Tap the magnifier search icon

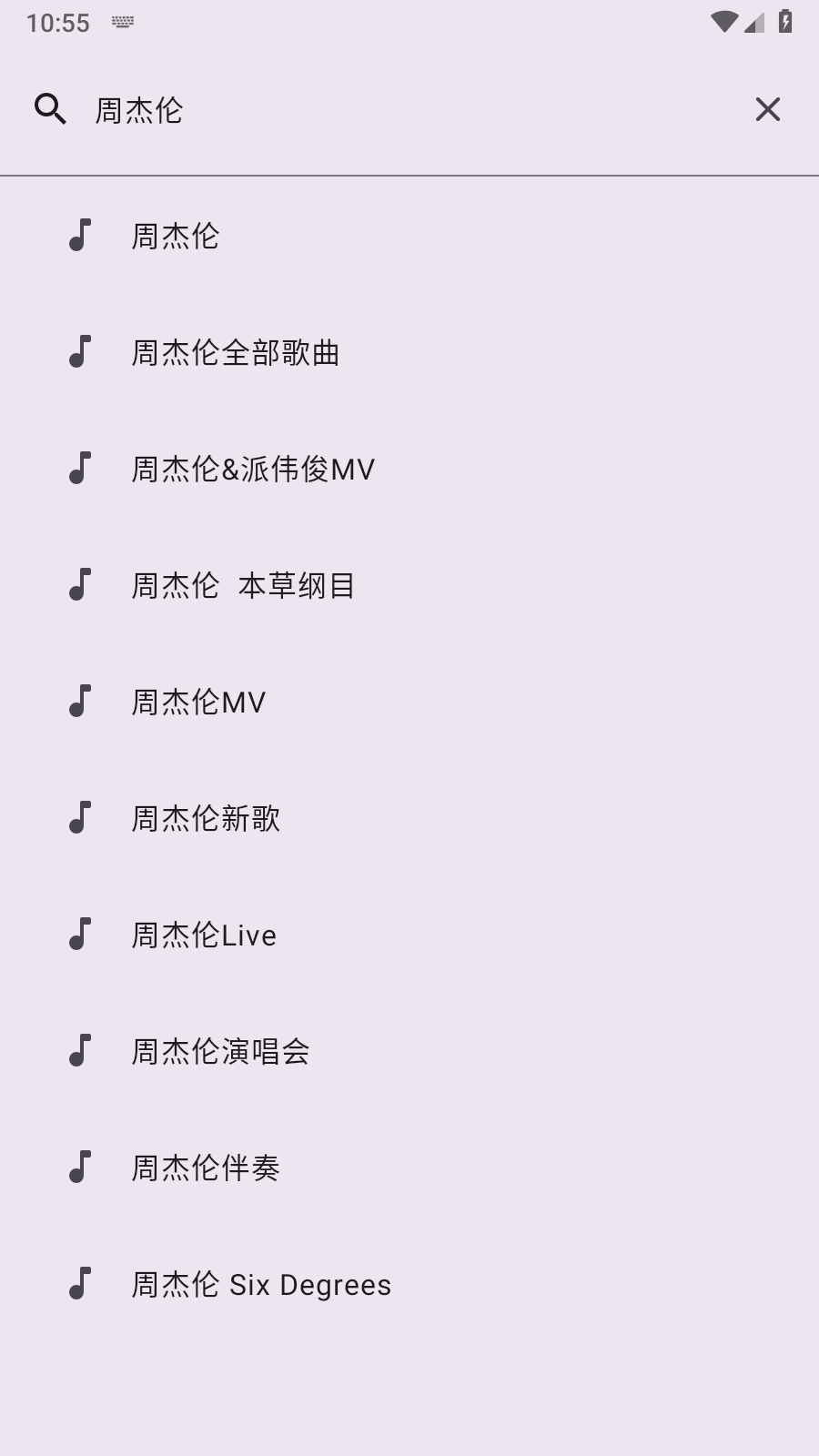(50, 109)
